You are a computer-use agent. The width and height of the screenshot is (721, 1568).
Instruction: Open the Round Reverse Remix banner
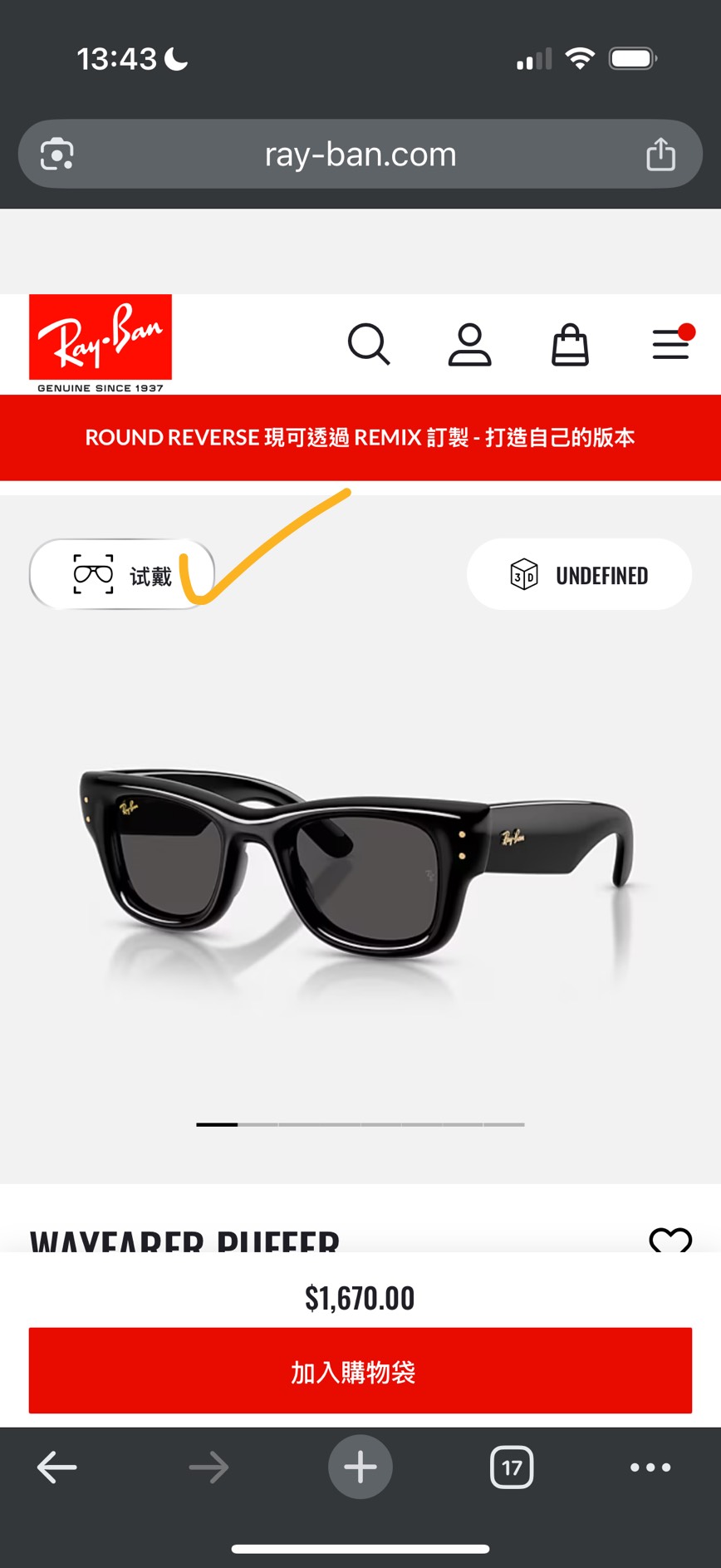click(360, 438)
